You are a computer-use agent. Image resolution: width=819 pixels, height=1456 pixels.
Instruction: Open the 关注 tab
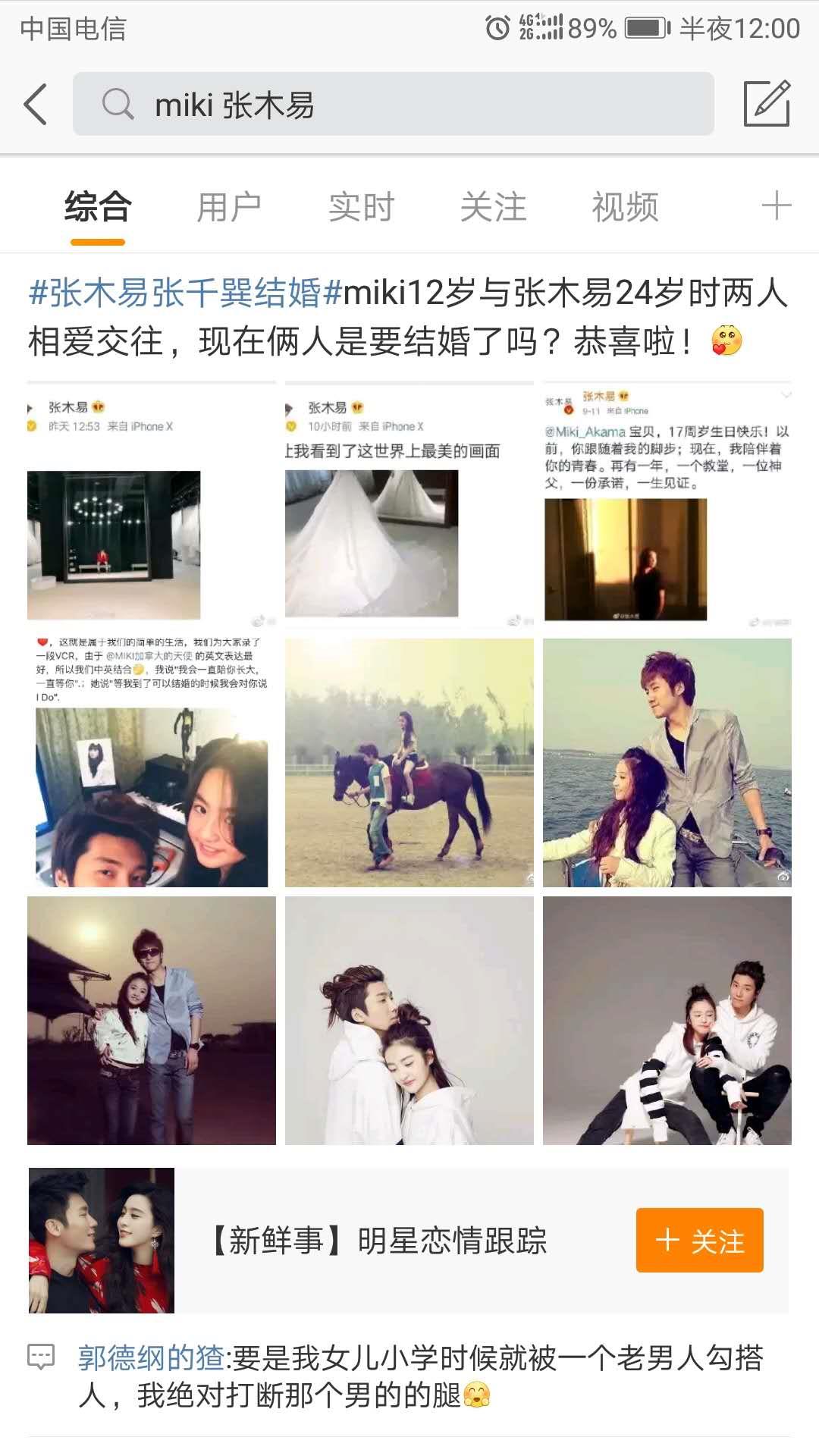[493, 207]
